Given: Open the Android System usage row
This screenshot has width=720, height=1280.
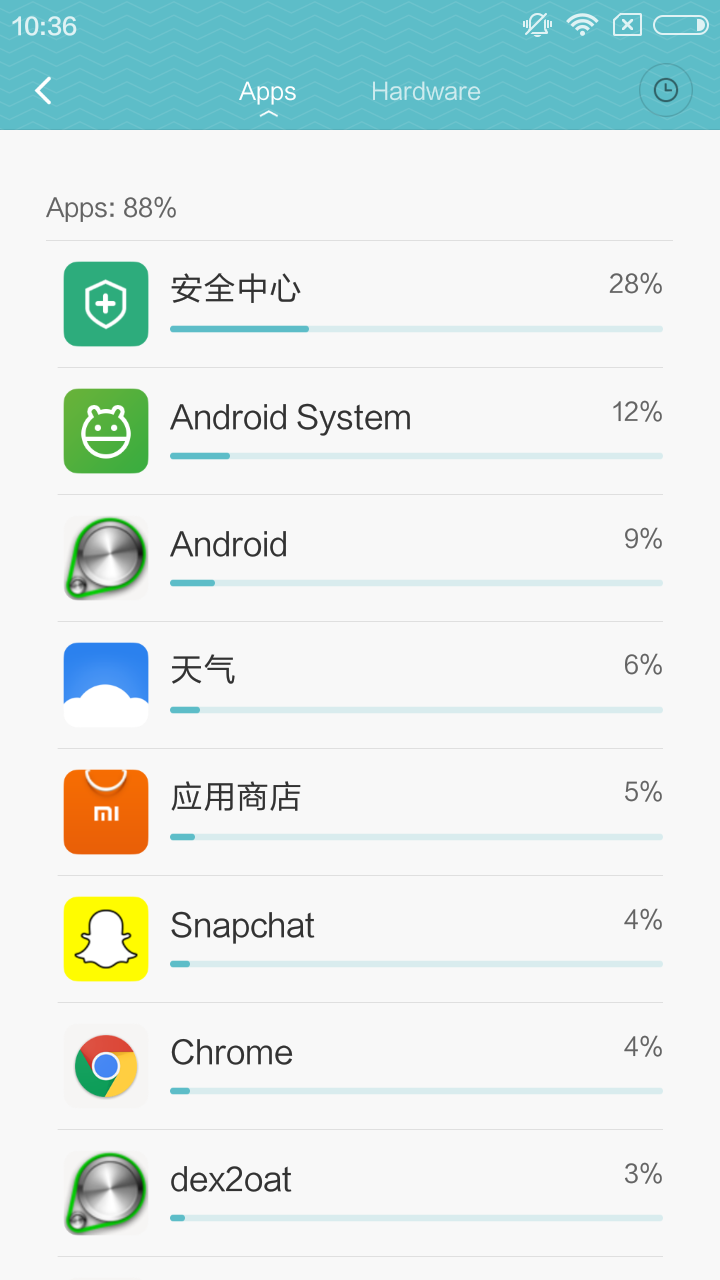Looking at the screenshot, I should click(360, 431).
